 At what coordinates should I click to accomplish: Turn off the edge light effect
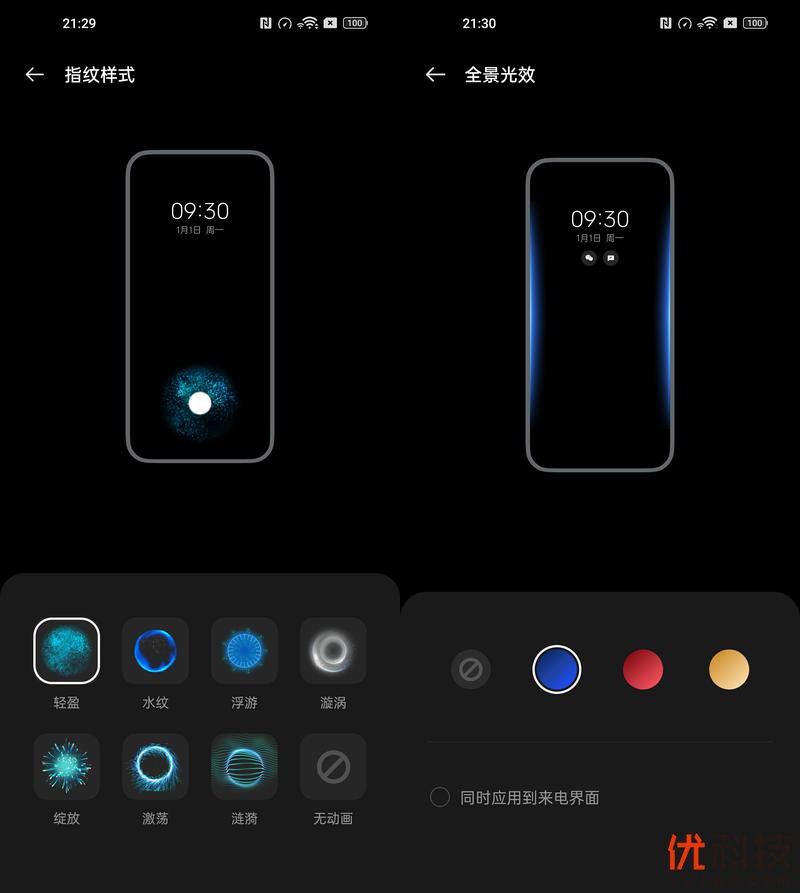(x=470, y=669)
